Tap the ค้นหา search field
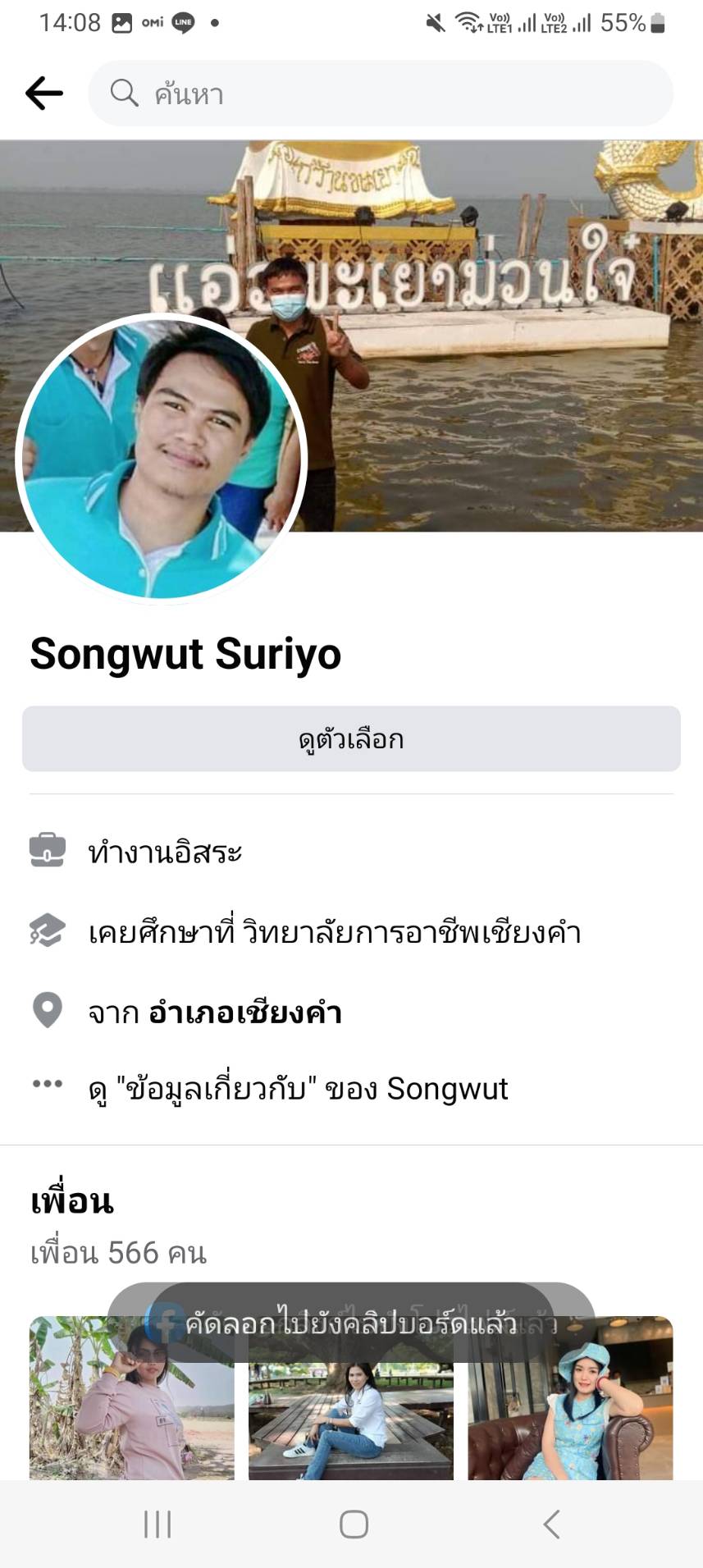Viewport: 703px width, 1568px height. pos(381,94)
